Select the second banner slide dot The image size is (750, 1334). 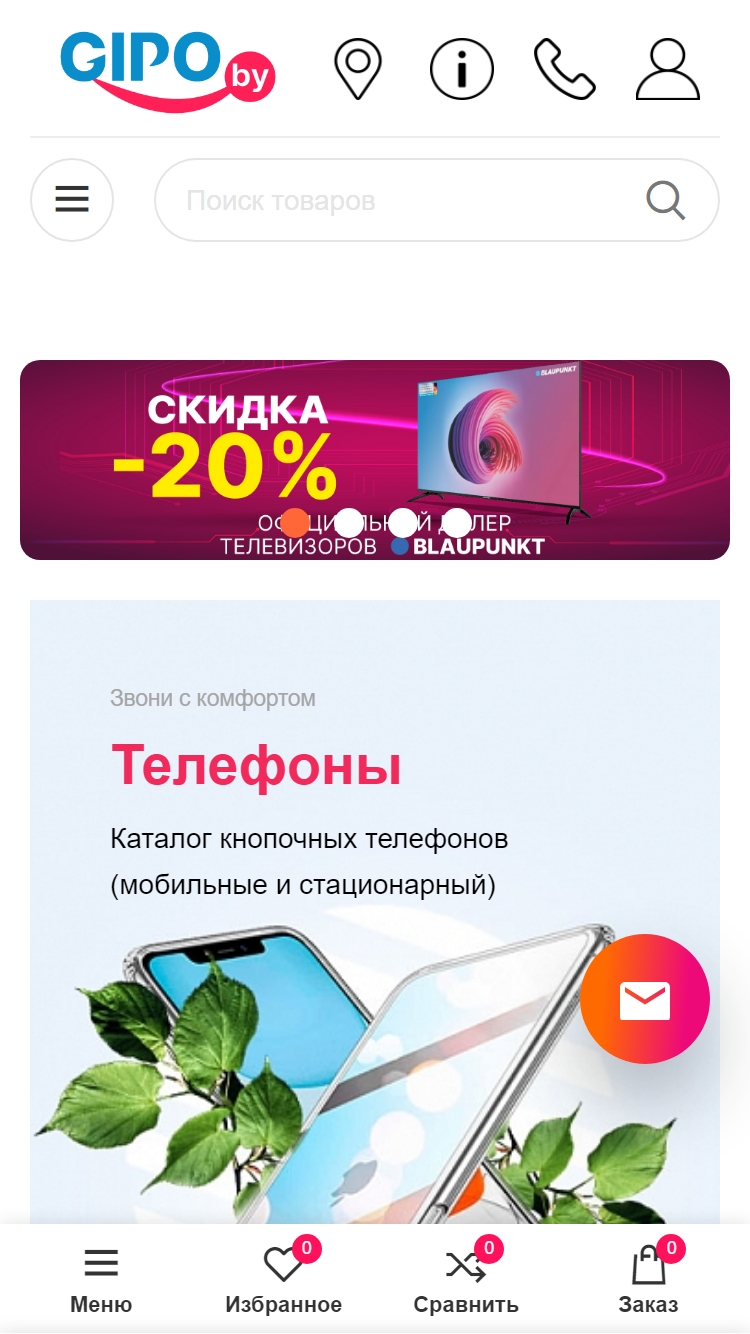348,522
